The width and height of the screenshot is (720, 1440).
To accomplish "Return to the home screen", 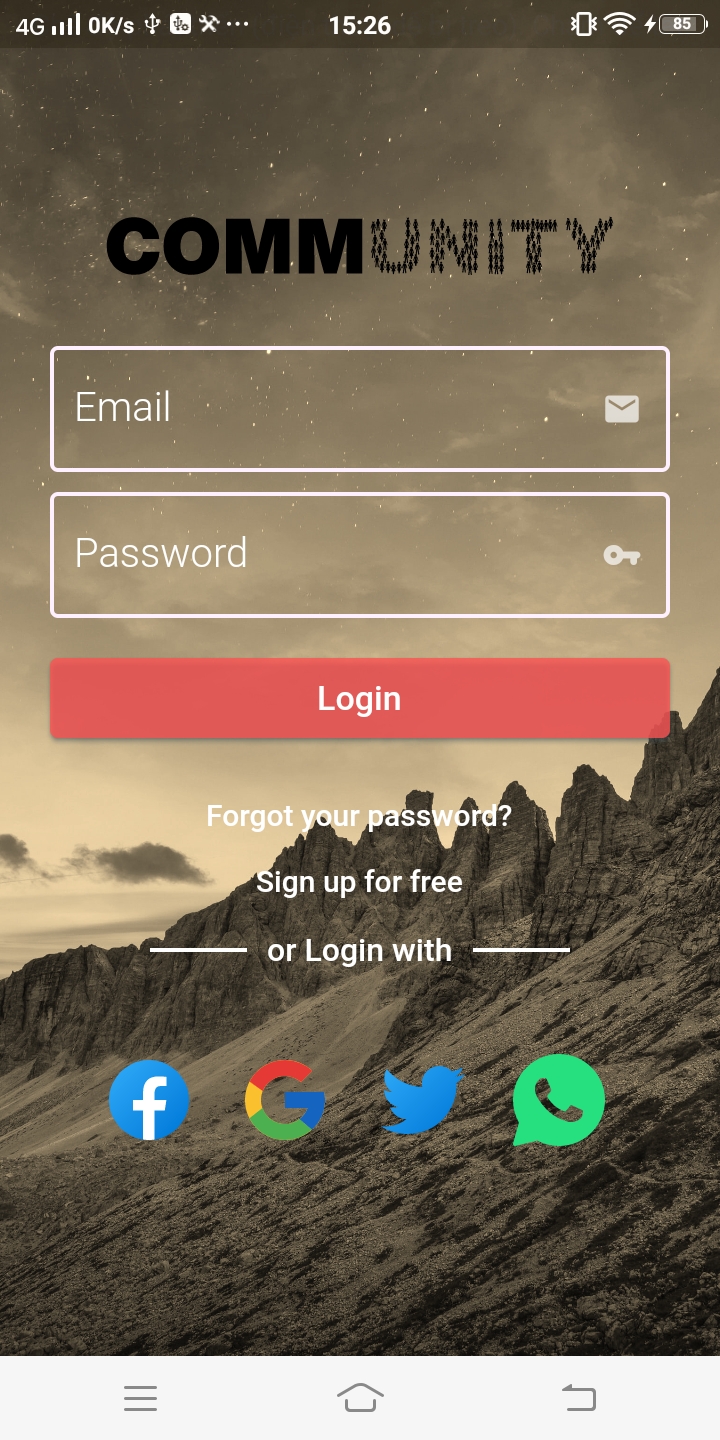I will [360, 1397].
